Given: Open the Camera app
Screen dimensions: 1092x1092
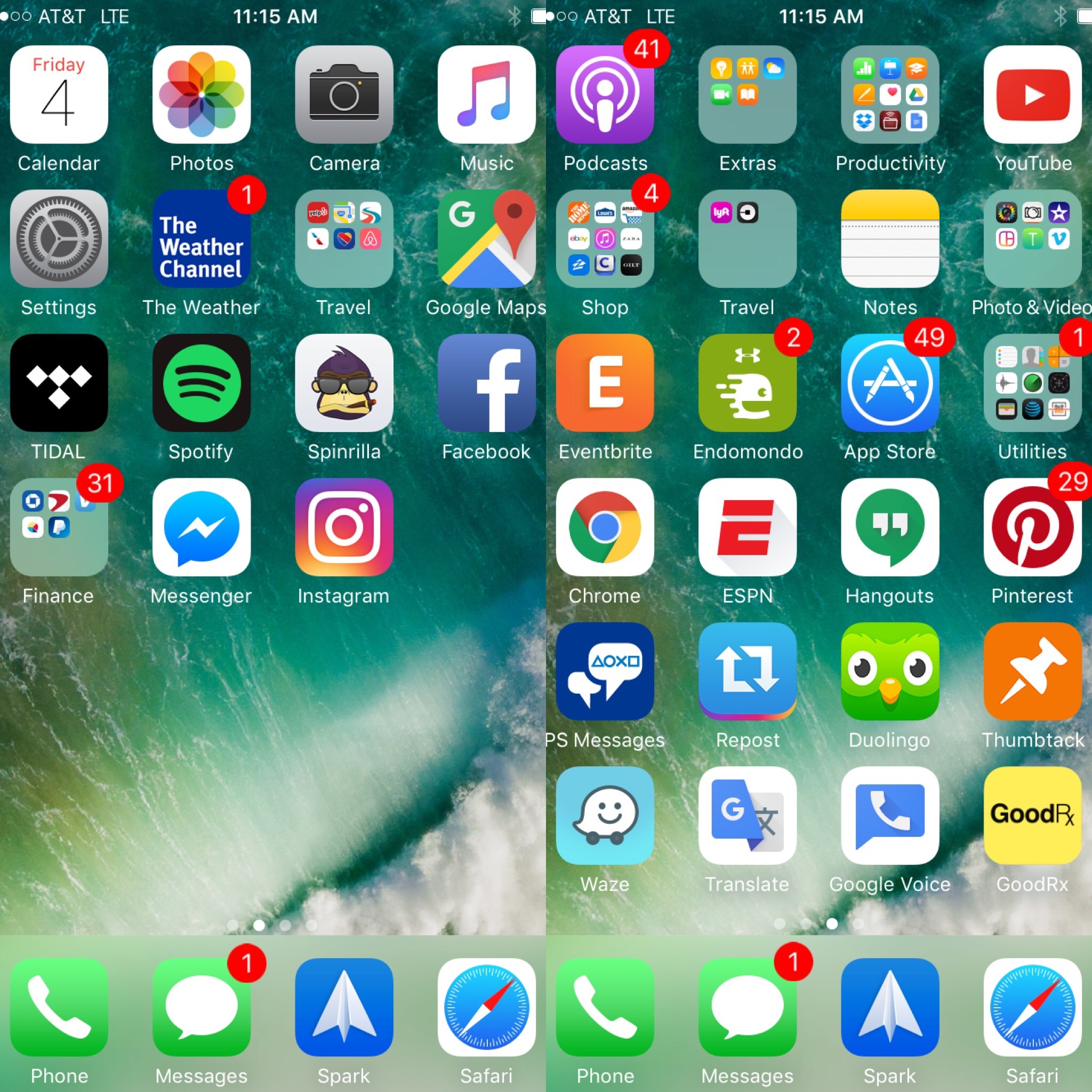Looking at the screenshot, I should point(344,94).
